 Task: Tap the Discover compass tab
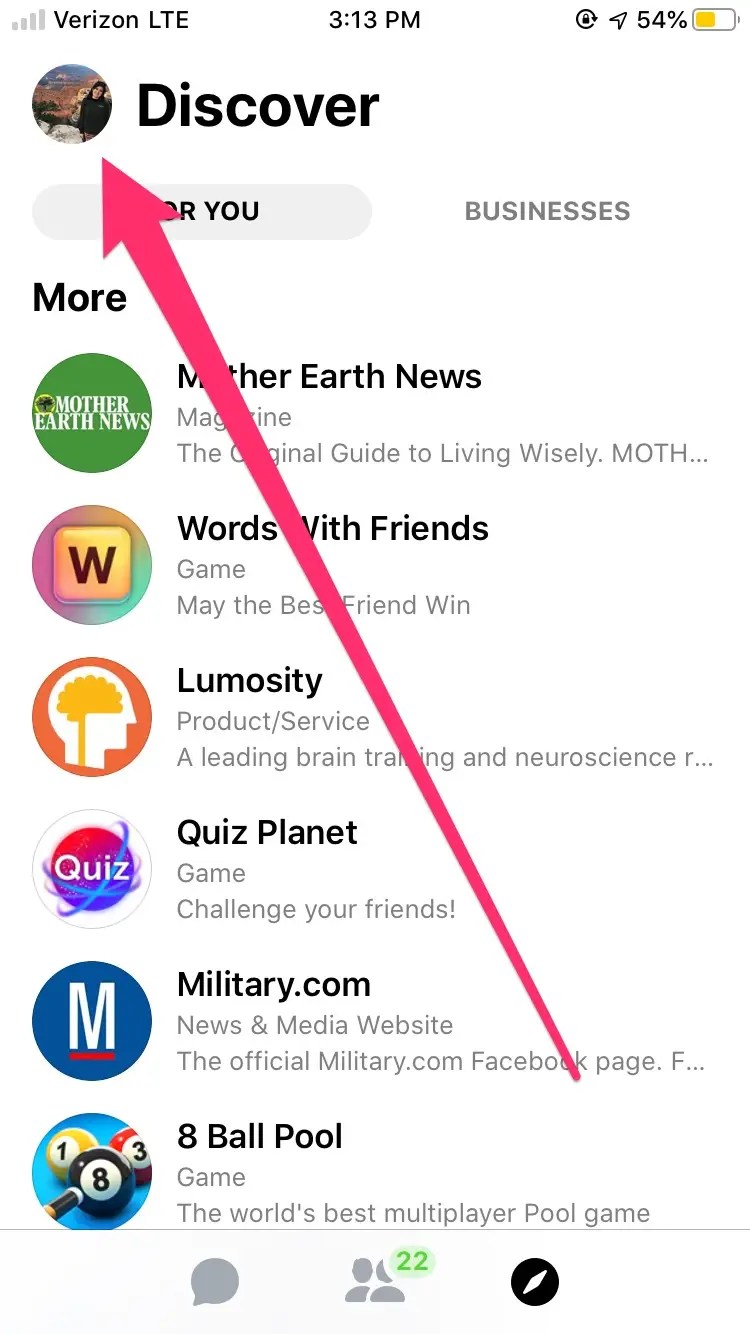(535, 1282)
